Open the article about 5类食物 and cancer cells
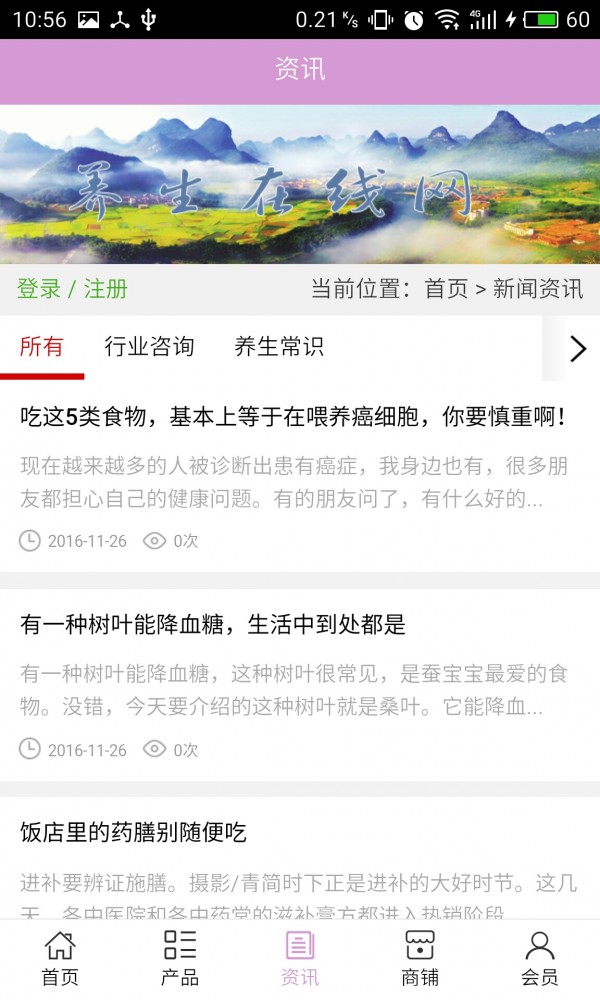600x1000 pixels. (x=294, y=417)
